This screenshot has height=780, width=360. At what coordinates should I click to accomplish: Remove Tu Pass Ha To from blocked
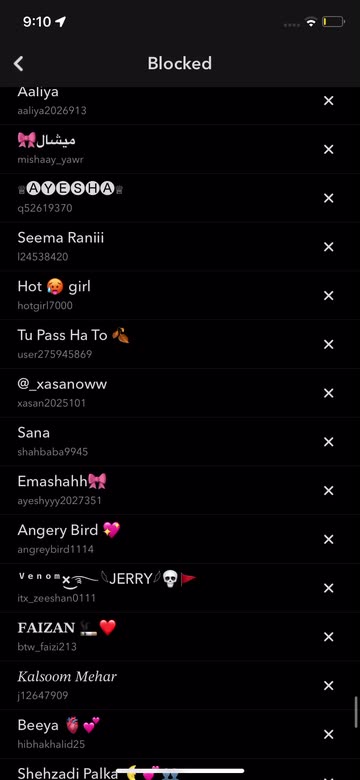coord(328,345)
